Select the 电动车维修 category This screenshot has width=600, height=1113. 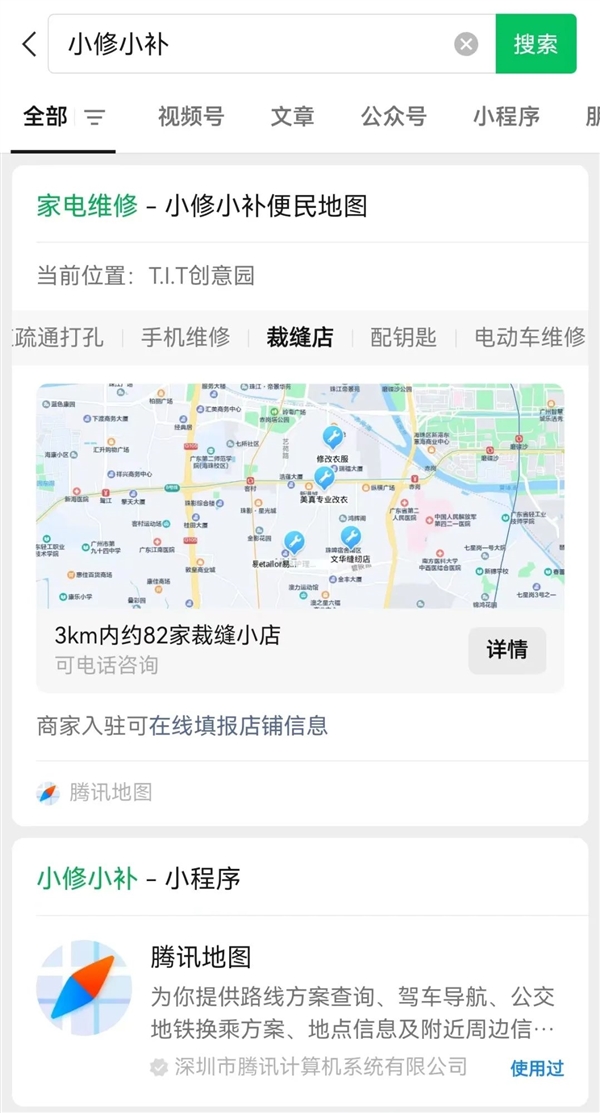click(x=529, y=337)
